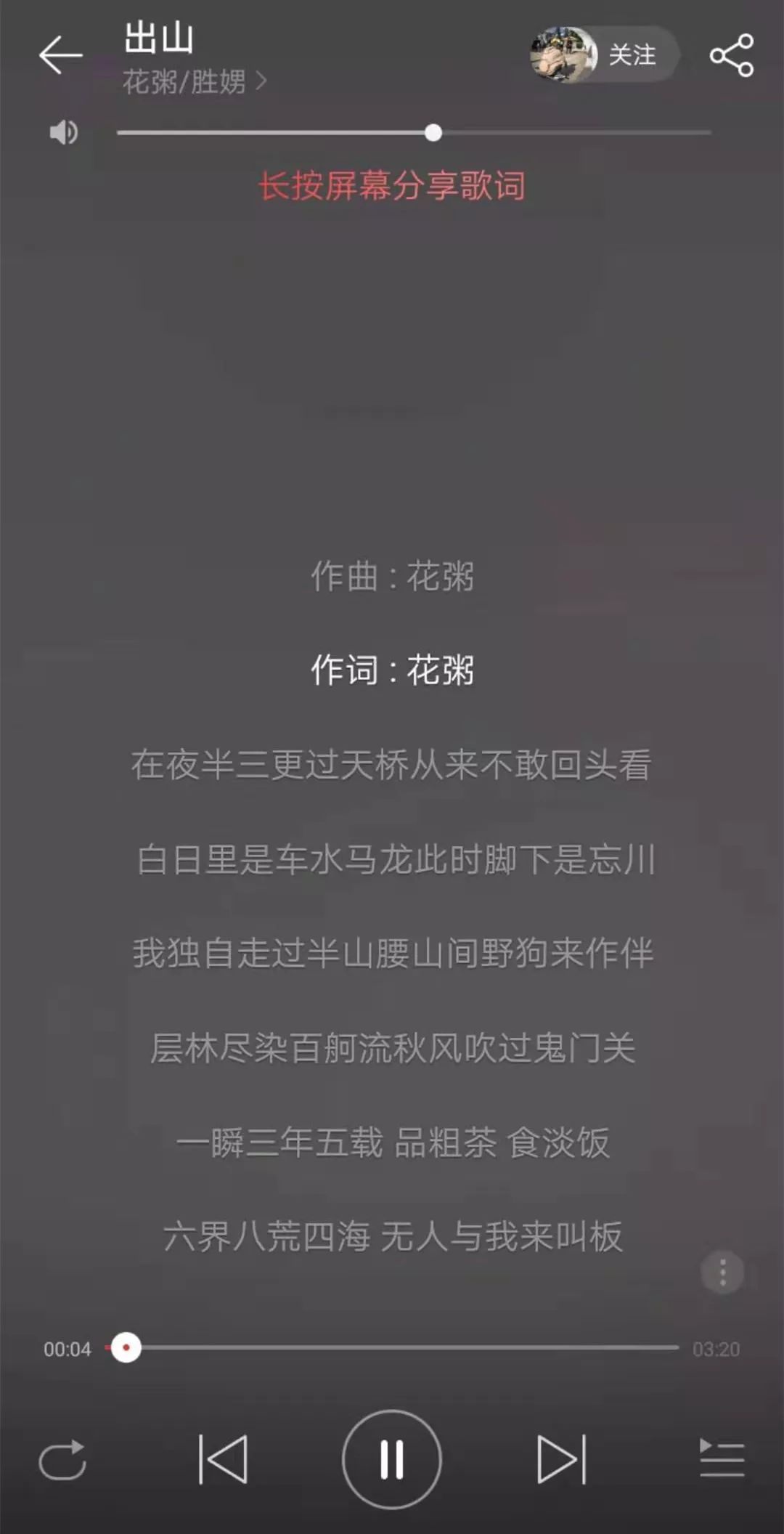Mute the volume speaker icon
Screen dimensions: 784x1534
point(63,132)
